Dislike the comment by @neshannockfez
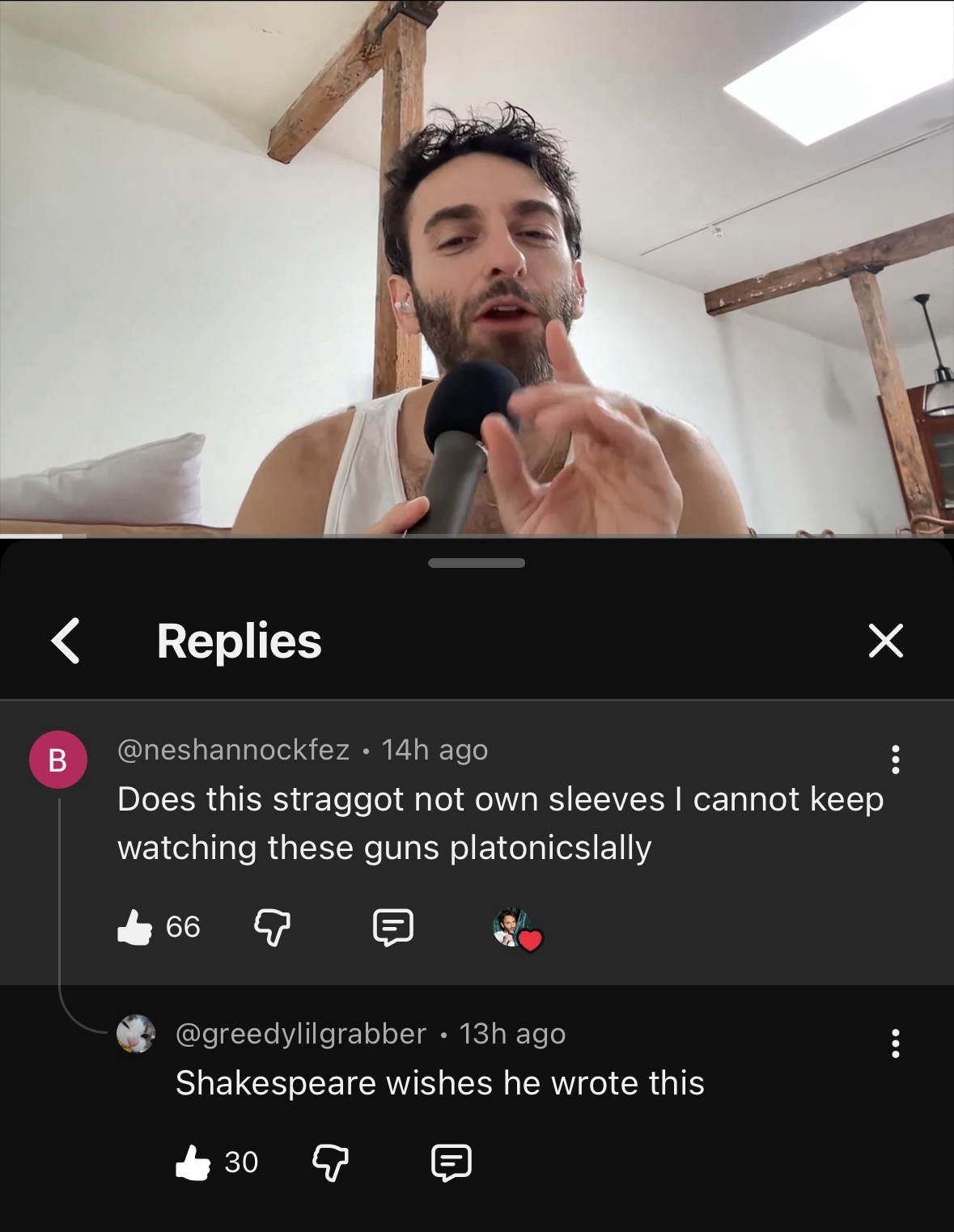The height and width of the screenshot is (1232, 954). point(273,927)
